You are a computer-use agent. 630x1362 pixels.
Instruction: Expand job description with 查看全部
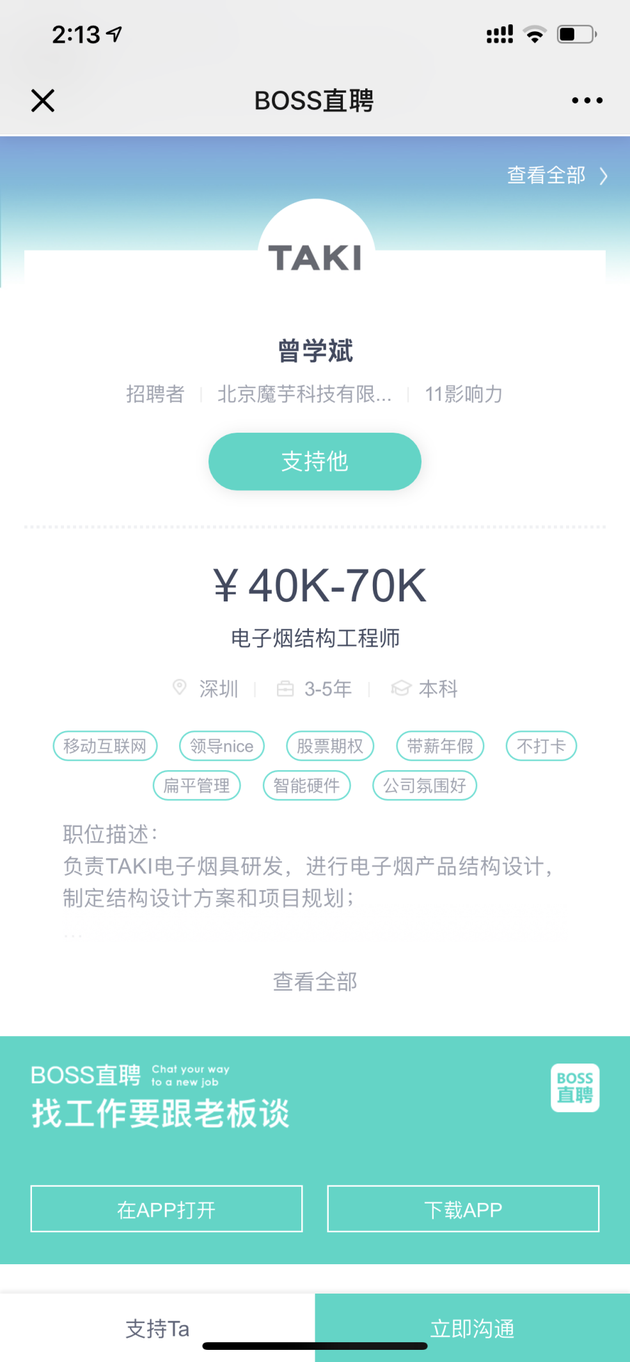pos(315,982)
